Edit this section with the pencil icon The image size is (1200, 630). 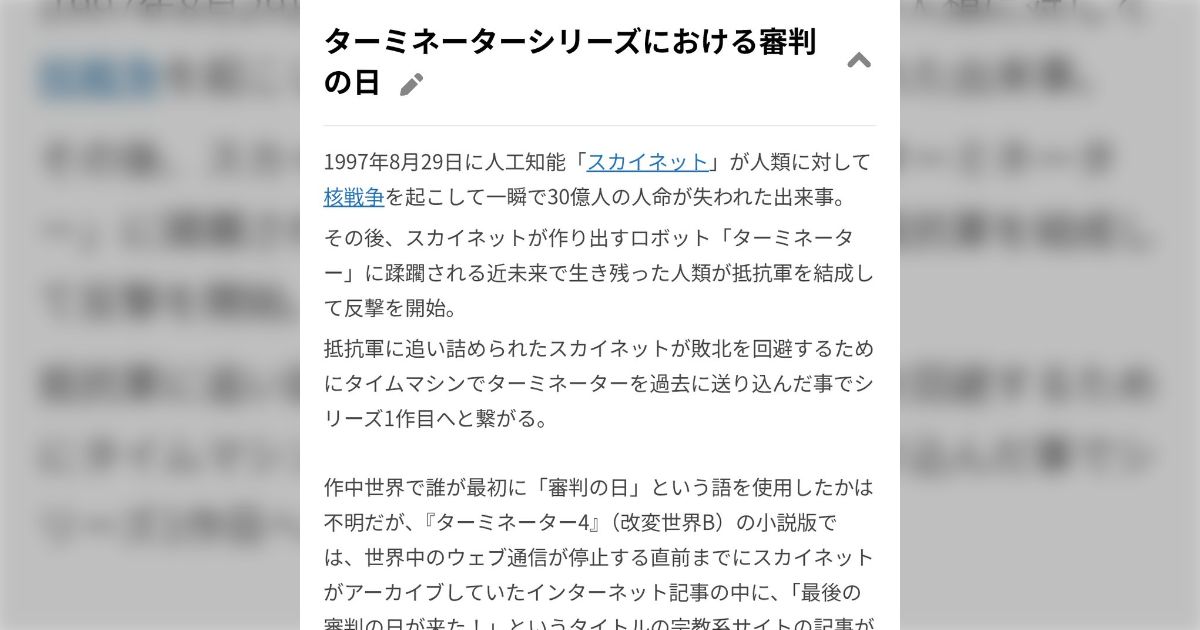(x=411, y=85)
